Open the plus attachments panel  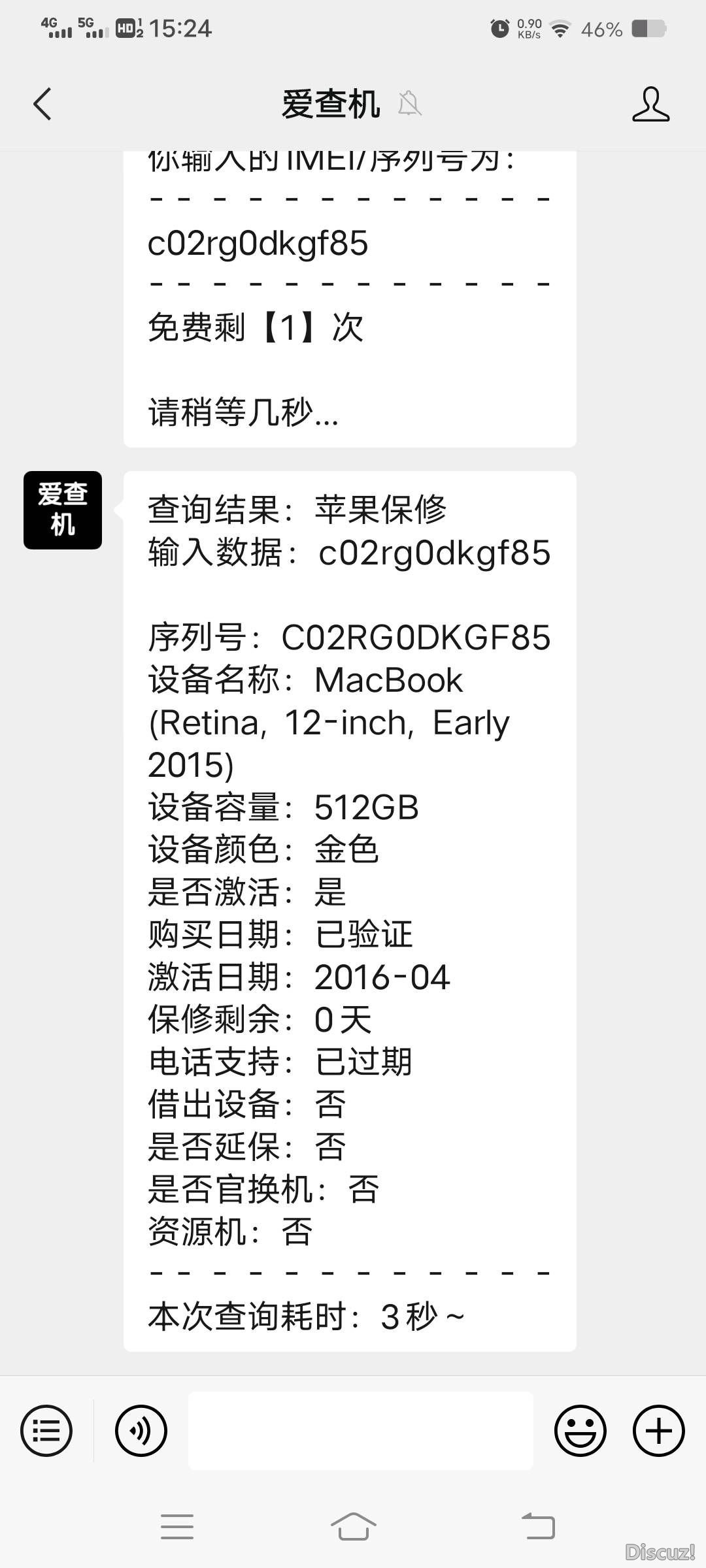click(658, 1430)
